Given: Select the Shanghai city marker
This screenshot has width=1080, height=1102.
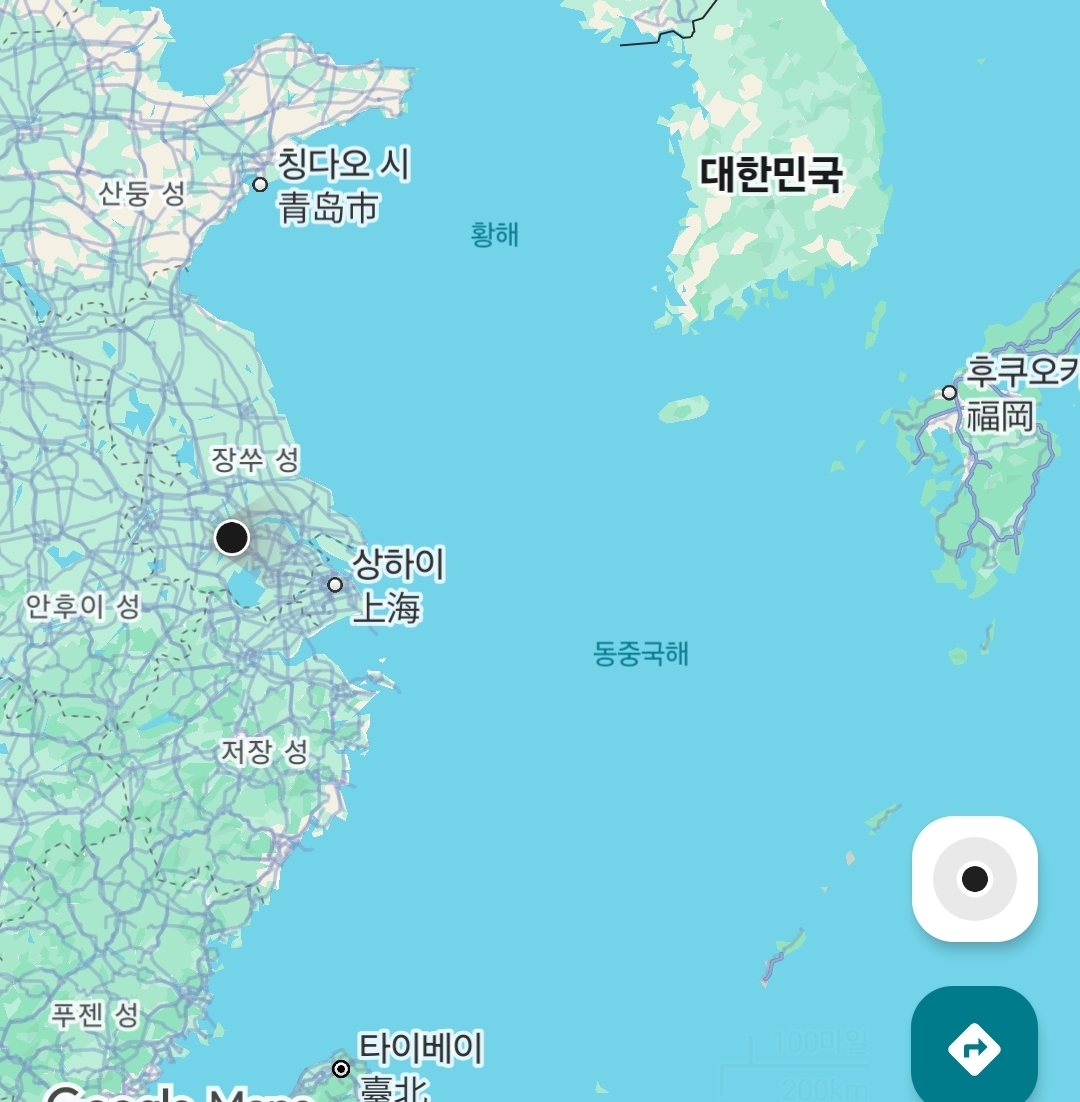Looking at the screenshot, I should pos(335,584).
